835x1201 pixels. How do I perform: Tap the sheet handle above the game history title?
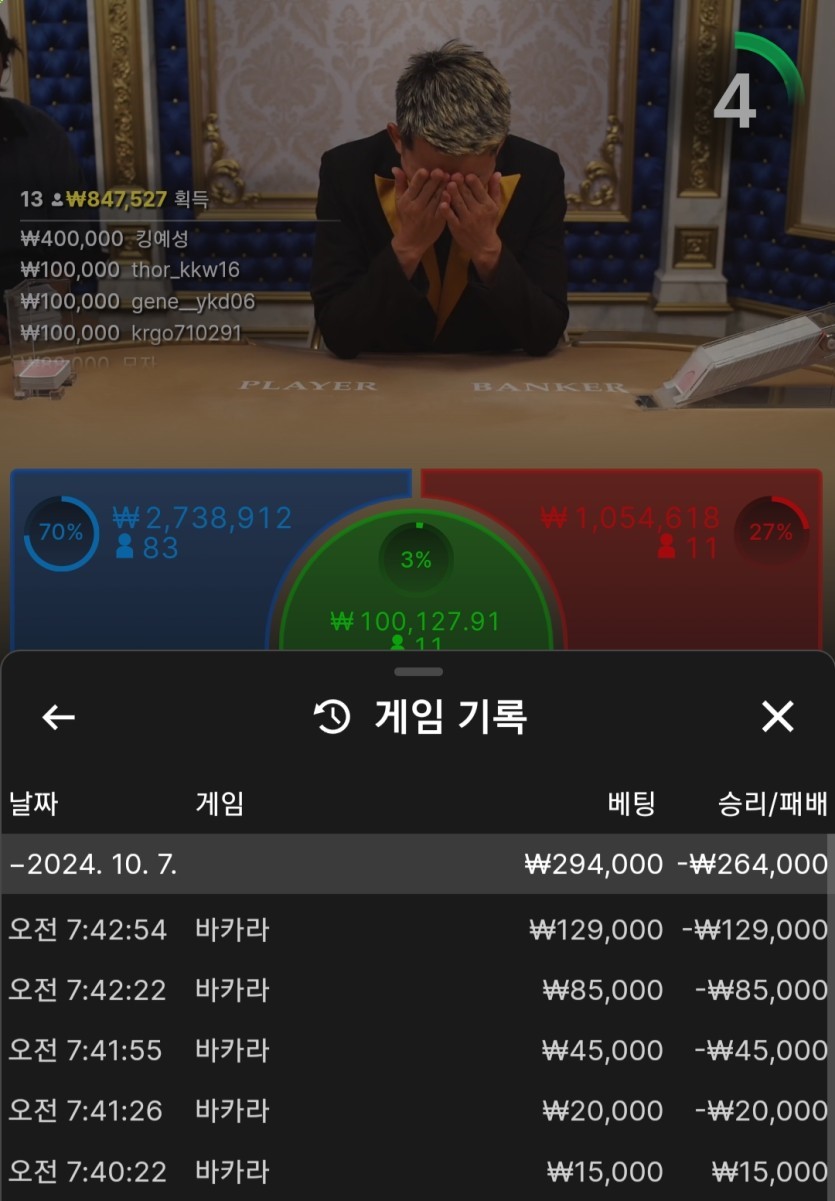418,672
